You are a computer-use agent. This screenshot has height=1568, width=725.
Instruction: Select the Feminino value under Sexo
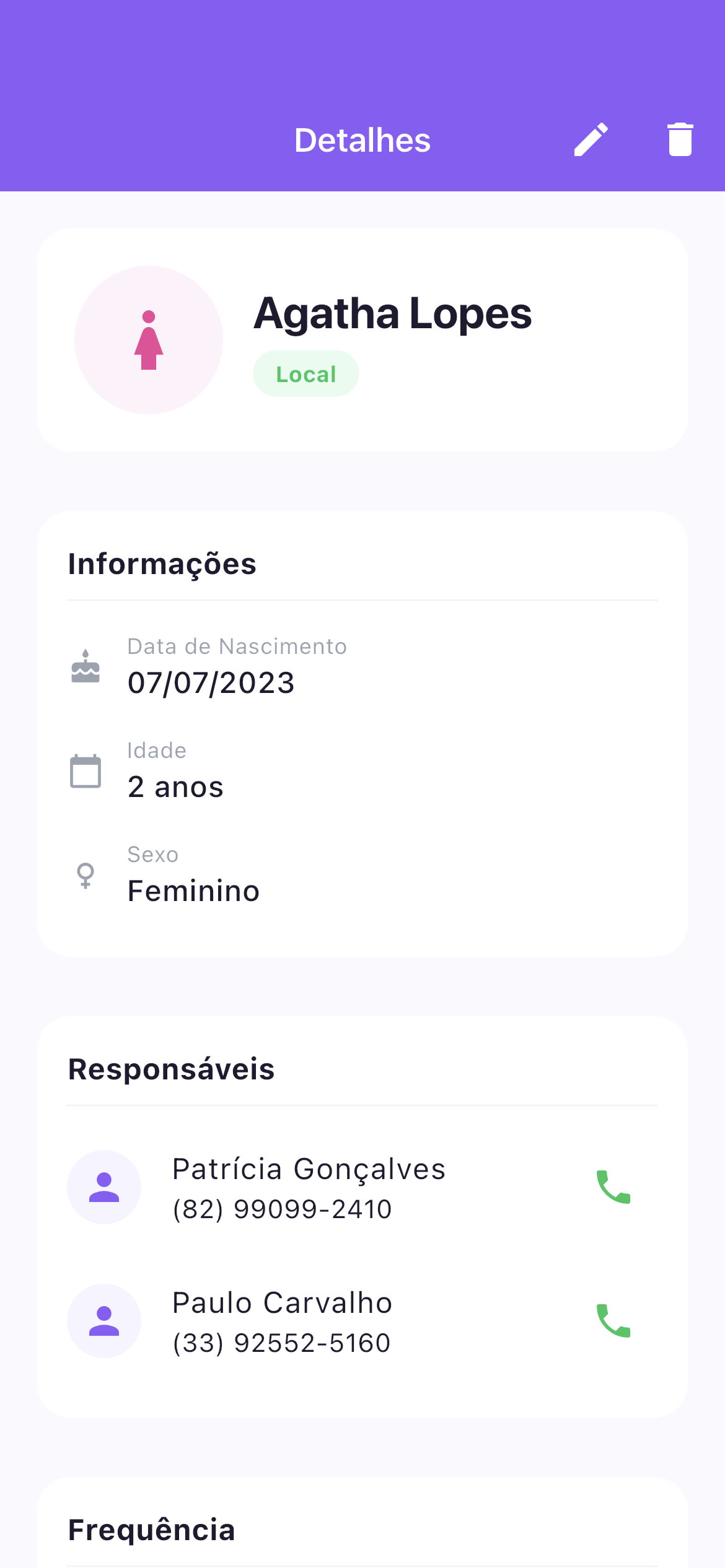coord(193,891)
